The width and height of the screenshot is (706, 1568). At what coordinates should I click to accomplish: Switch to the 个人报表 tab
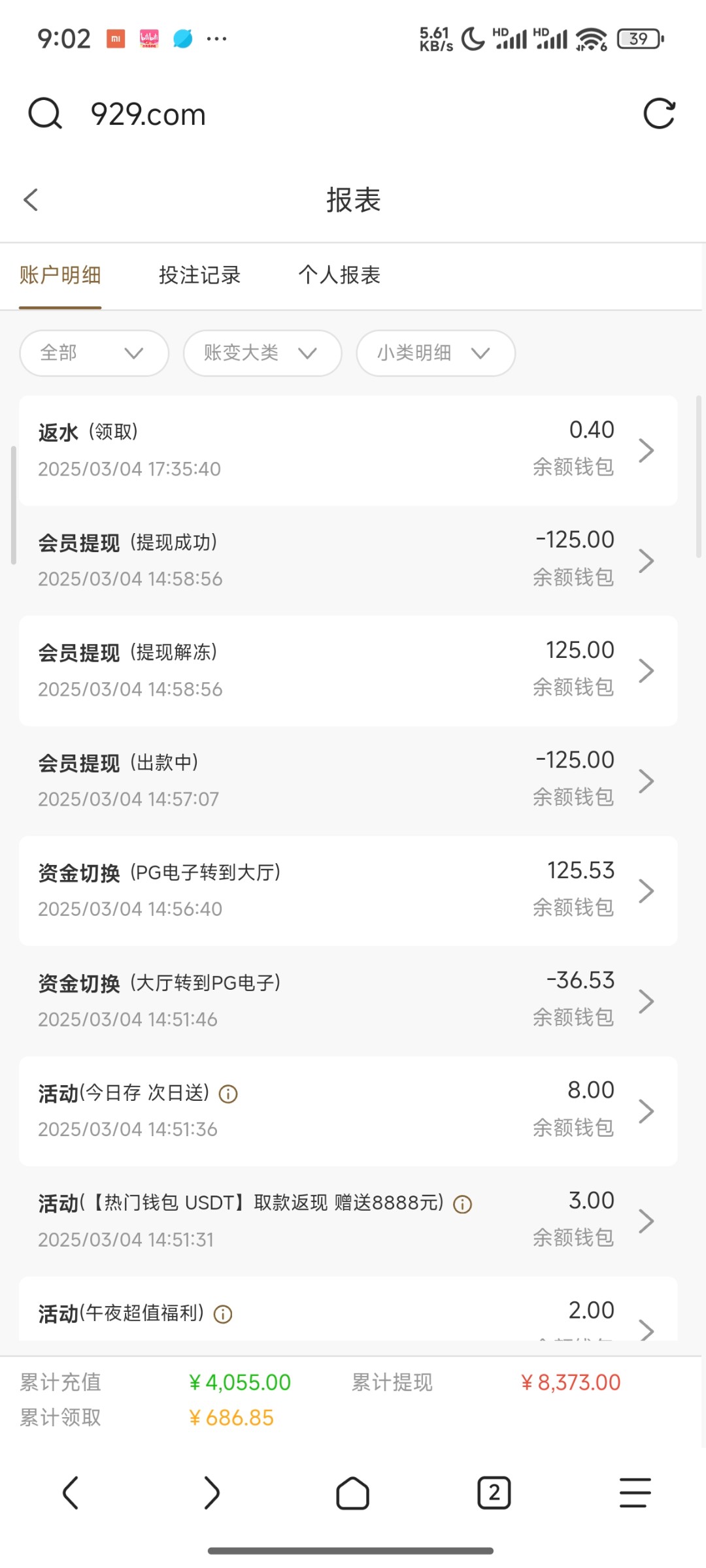coord(339,275)
